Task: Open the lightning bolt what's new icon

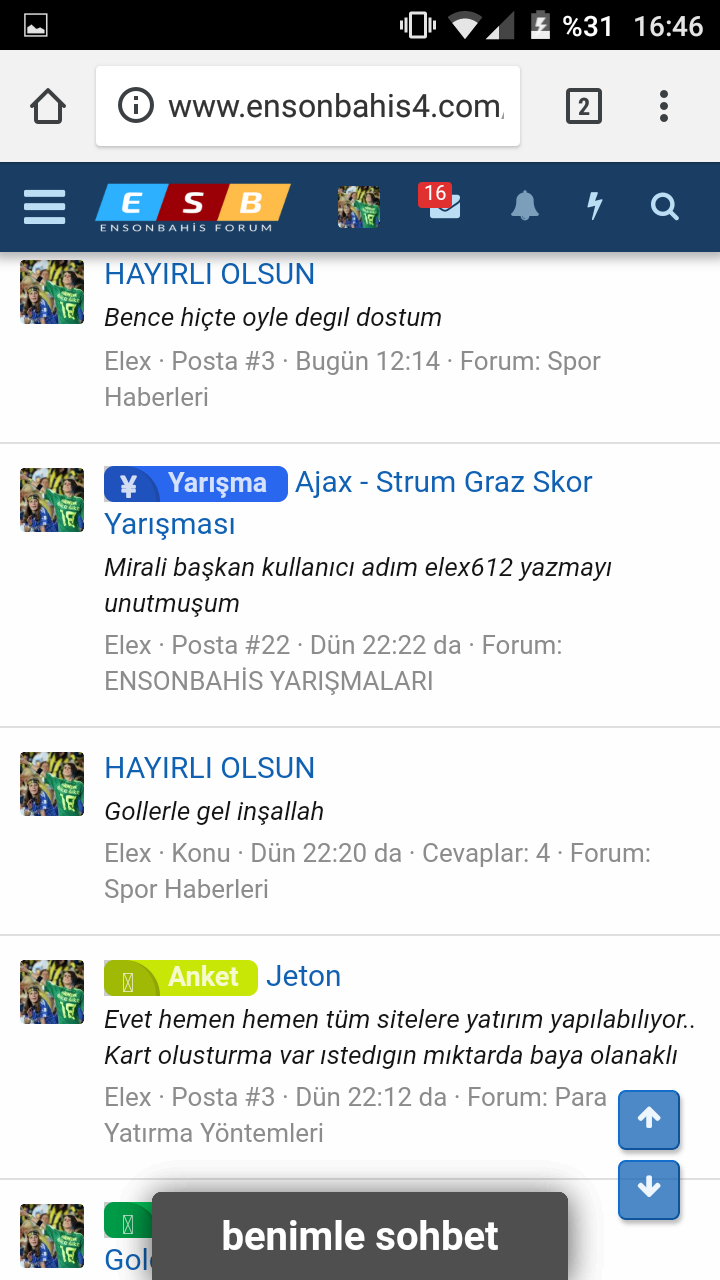Action: (595, 207)
